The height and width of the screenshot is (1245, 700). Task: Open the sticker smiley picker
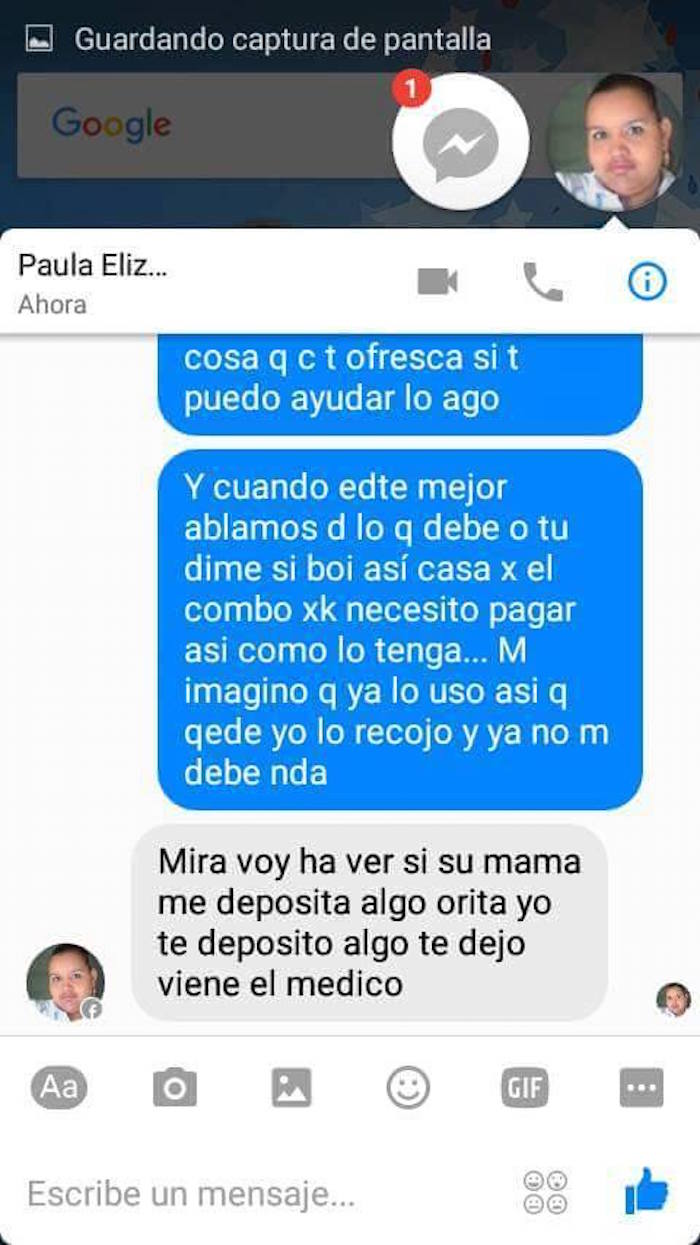pyautogui.click(x=408, y=1087)
